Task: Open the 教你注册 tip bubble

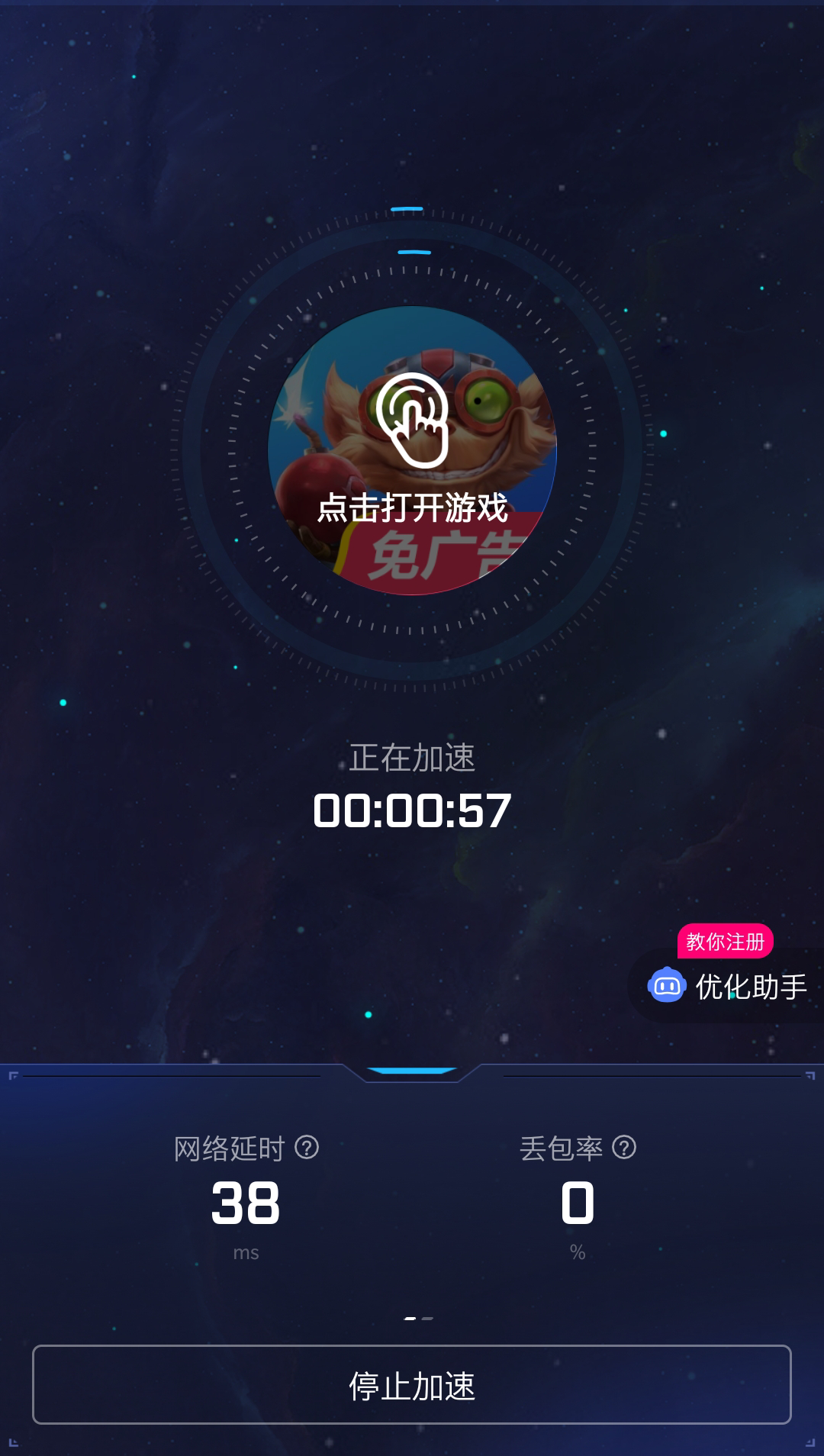Action: click(x=725, y=942)
